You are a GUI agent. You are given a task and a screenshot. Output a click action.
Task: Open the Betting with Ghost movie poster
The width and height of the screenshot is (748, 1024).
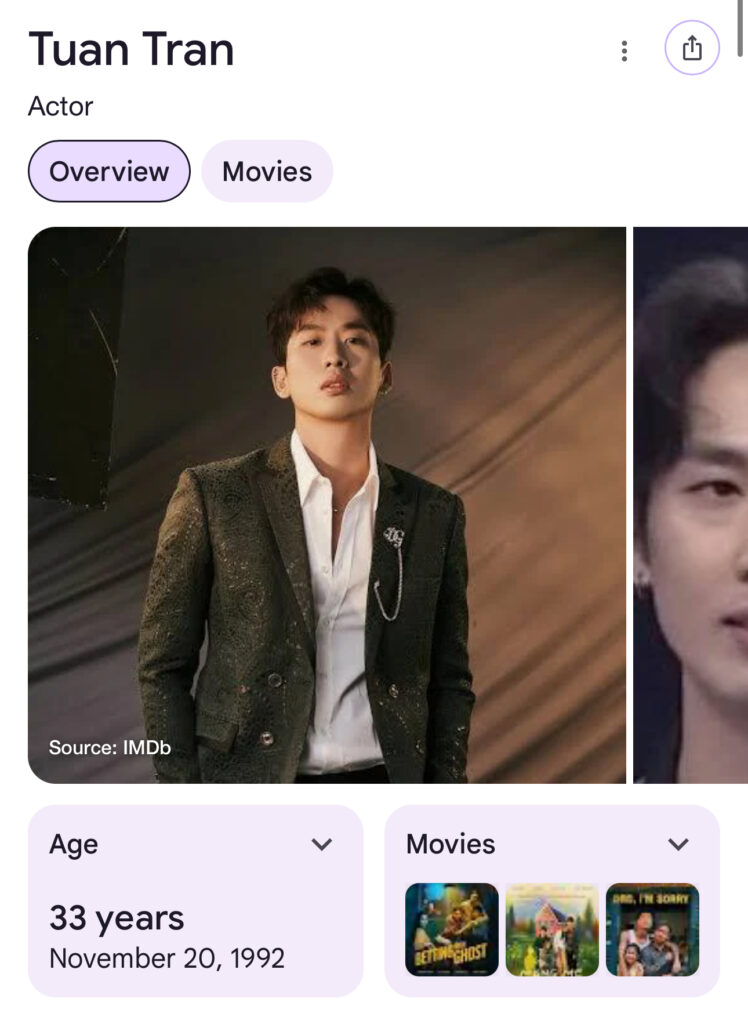tap(452, 929)
